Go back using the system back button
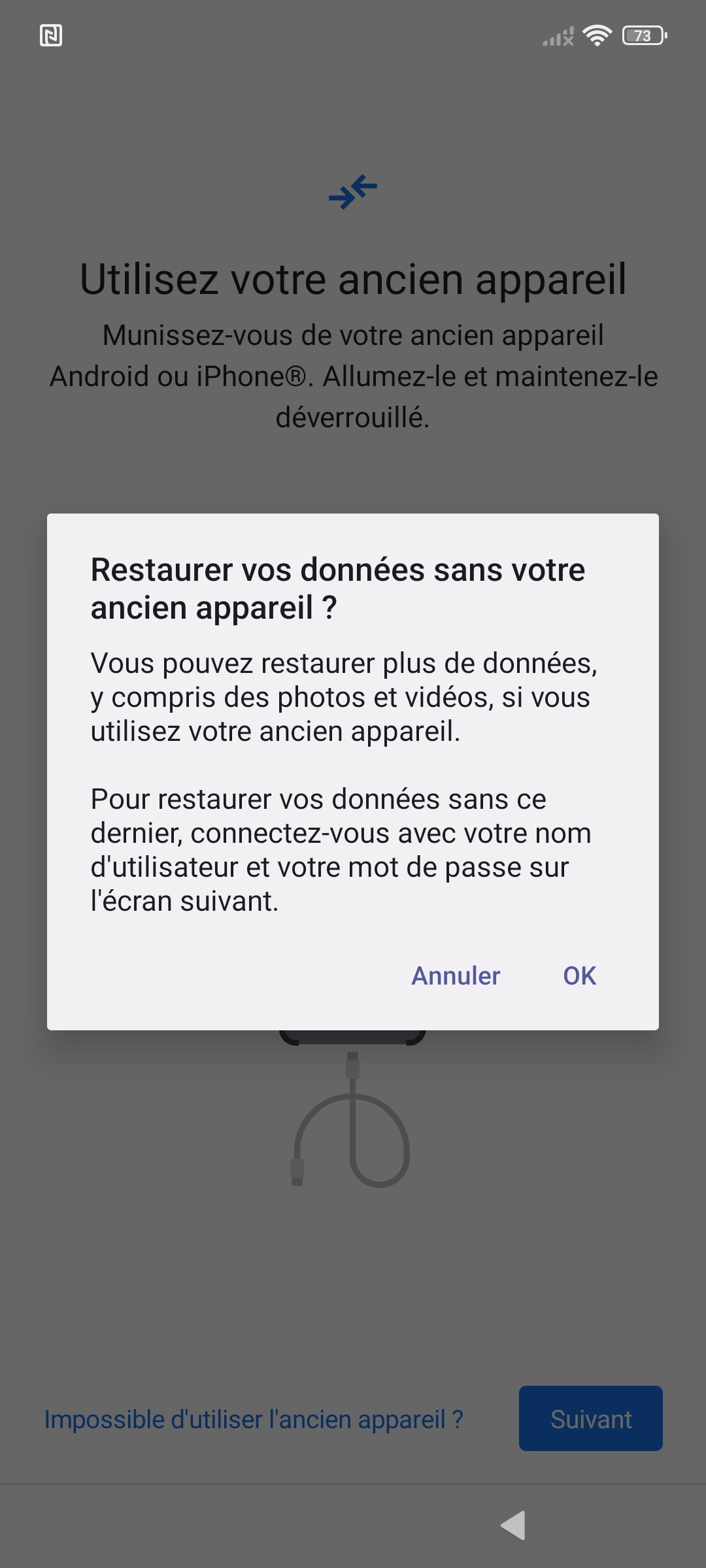706x1568 pixels. click(513, 1526)
